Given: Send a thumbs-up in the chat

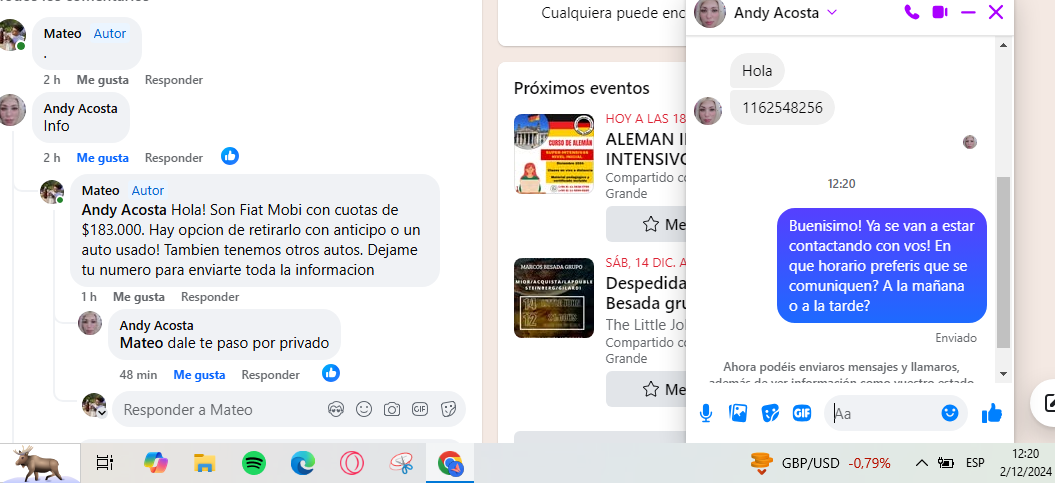Looking at the screenshot, I should tap(991, 413).
